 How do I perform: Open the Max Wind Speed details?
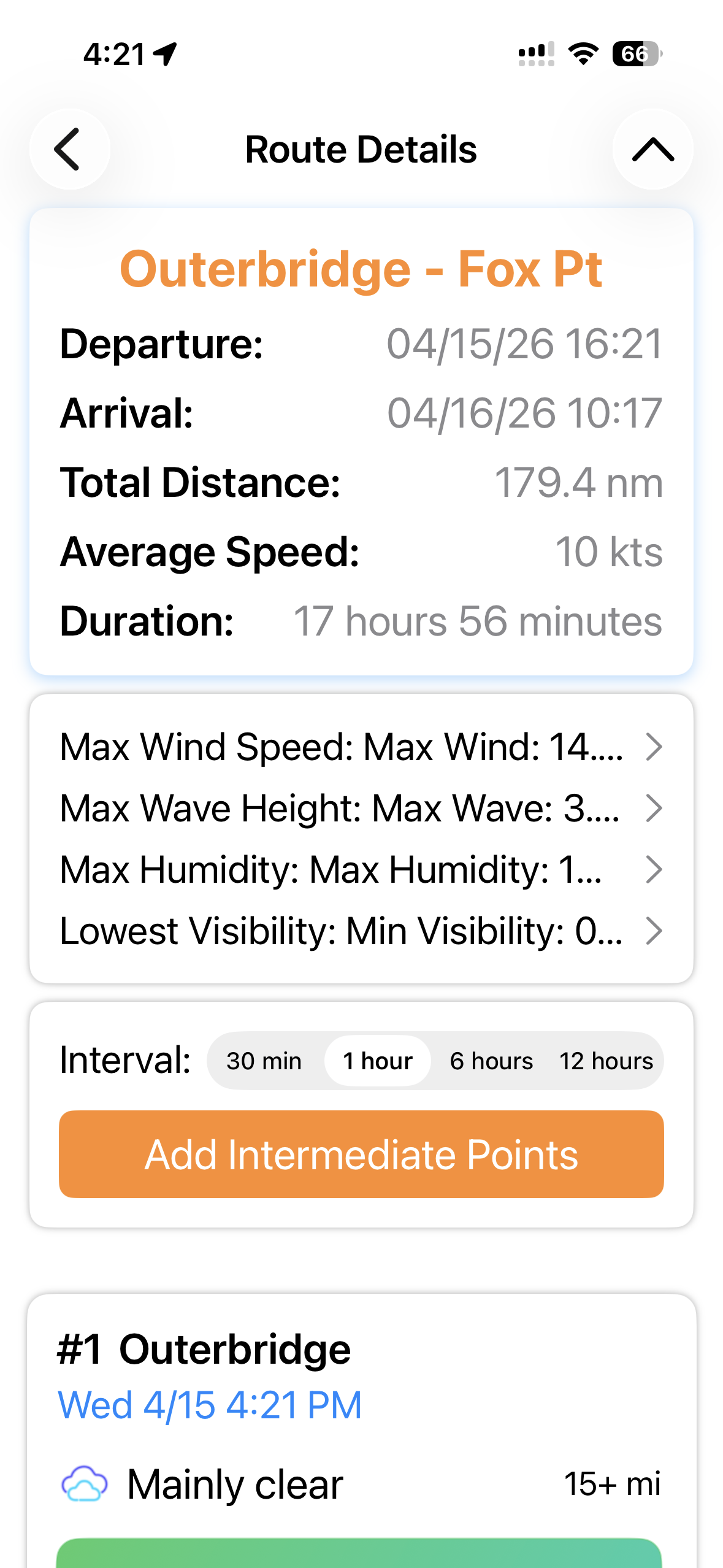(361, 747)
